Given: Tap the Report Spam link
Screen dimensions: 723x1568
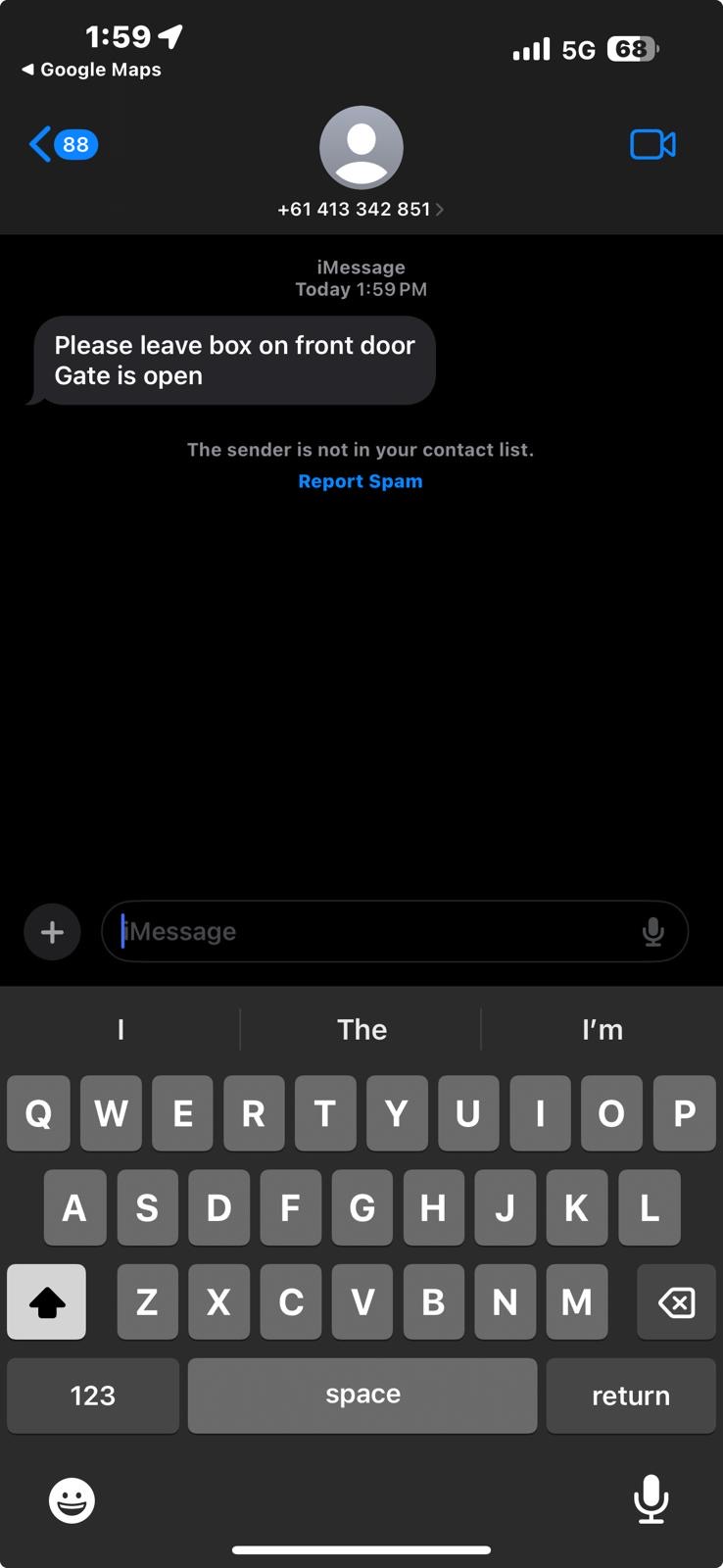Looking at the screenshot, I should pyautogui.click(x=361, y=481).
